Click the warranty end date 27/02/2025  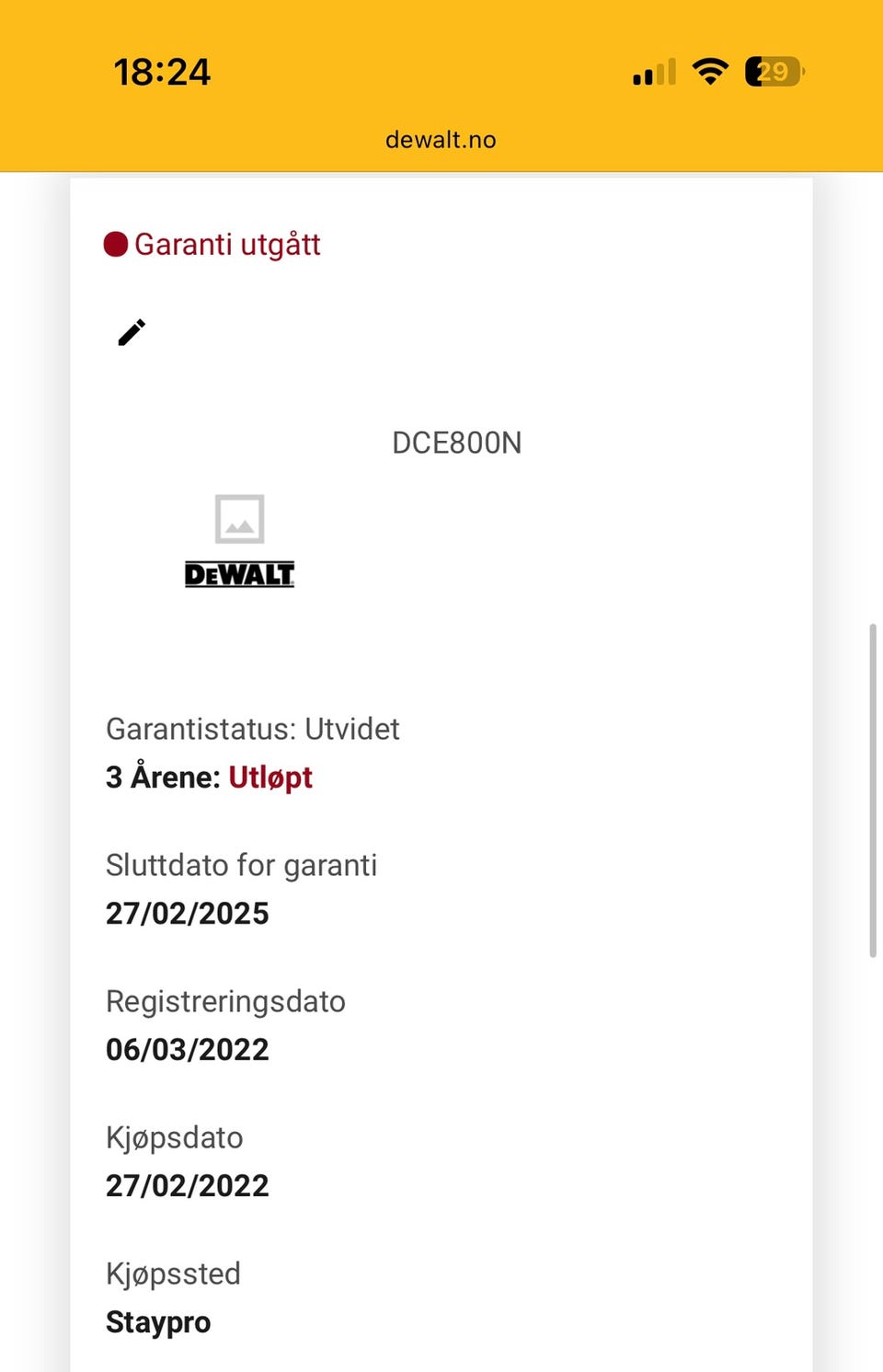click(x=187, y=912)
